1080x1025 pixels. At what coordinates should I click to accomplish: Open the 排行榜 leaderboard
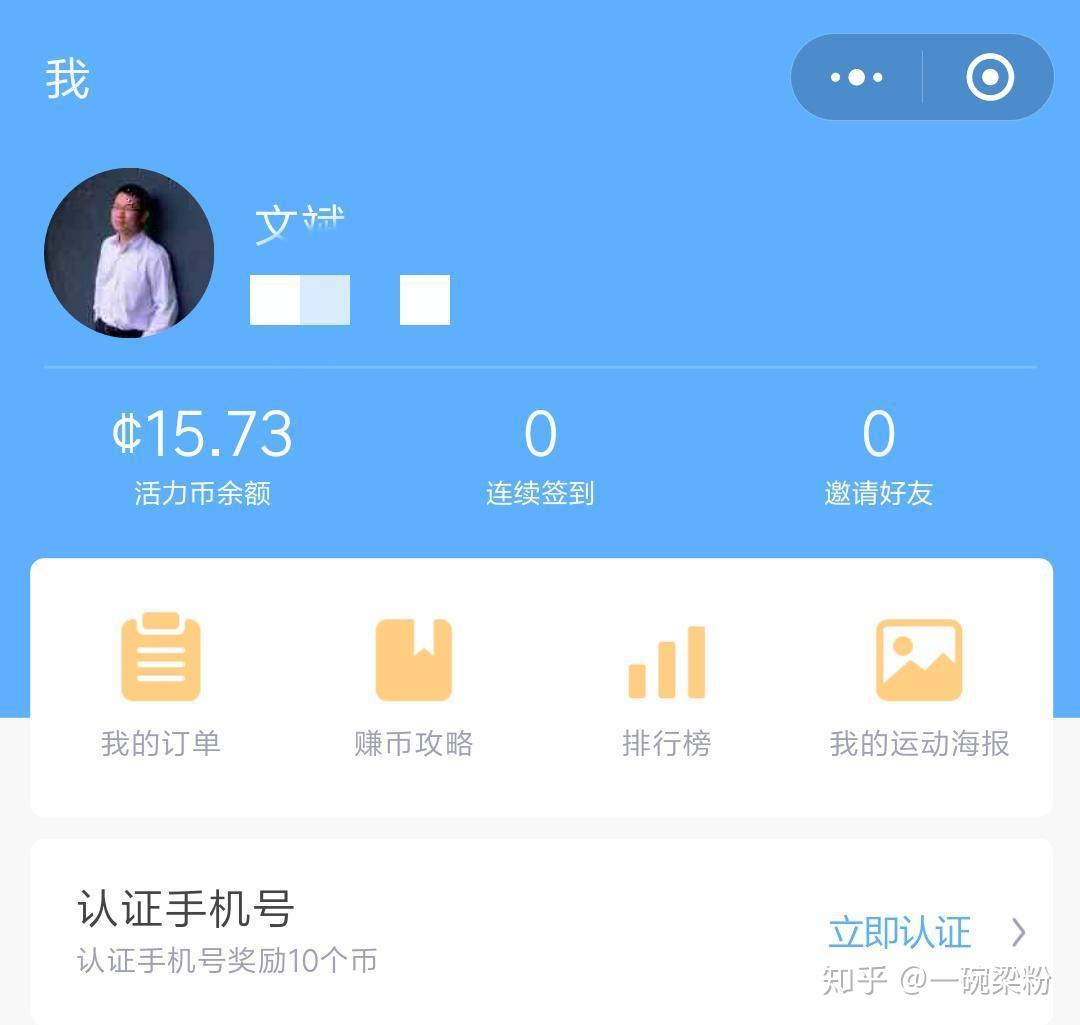pyautogui.click(x=667, y=685)
